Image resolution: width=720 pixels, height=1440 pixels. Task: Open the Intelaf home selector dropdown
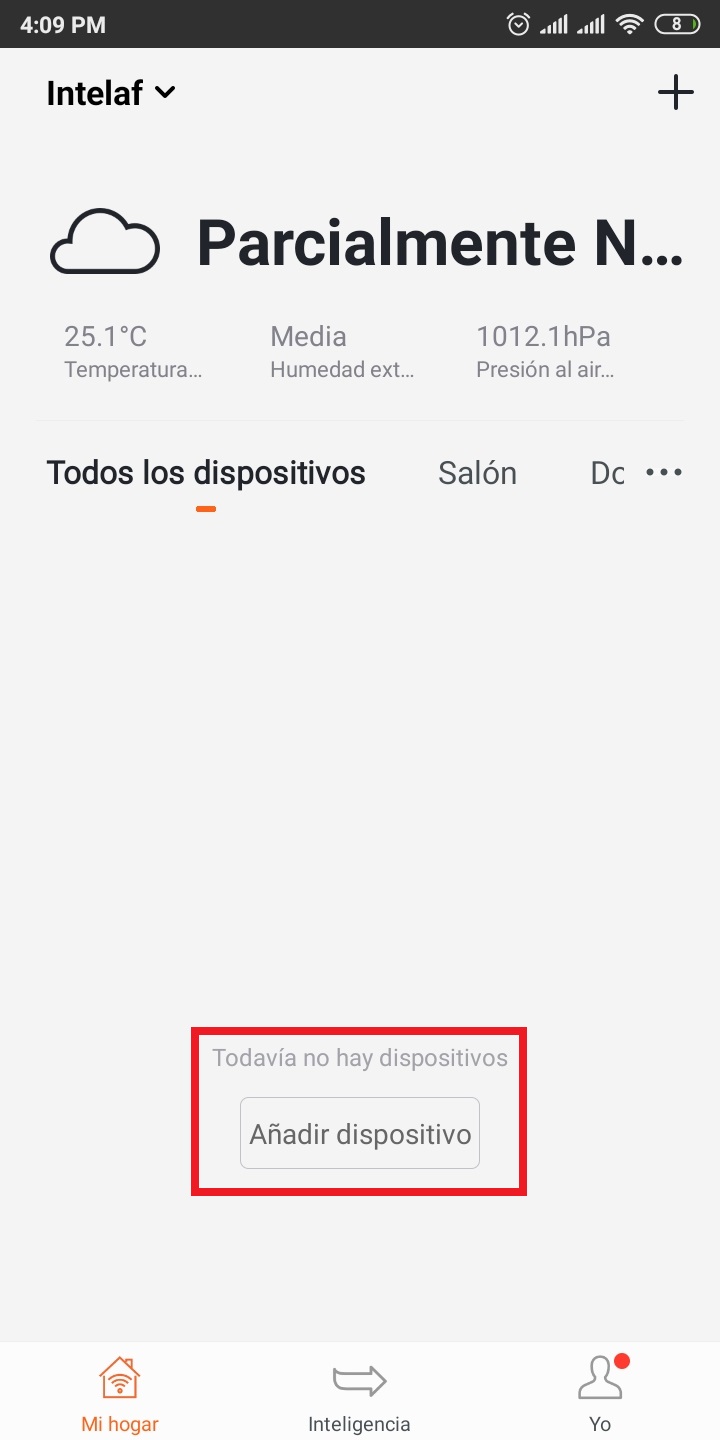pos(110,92)
